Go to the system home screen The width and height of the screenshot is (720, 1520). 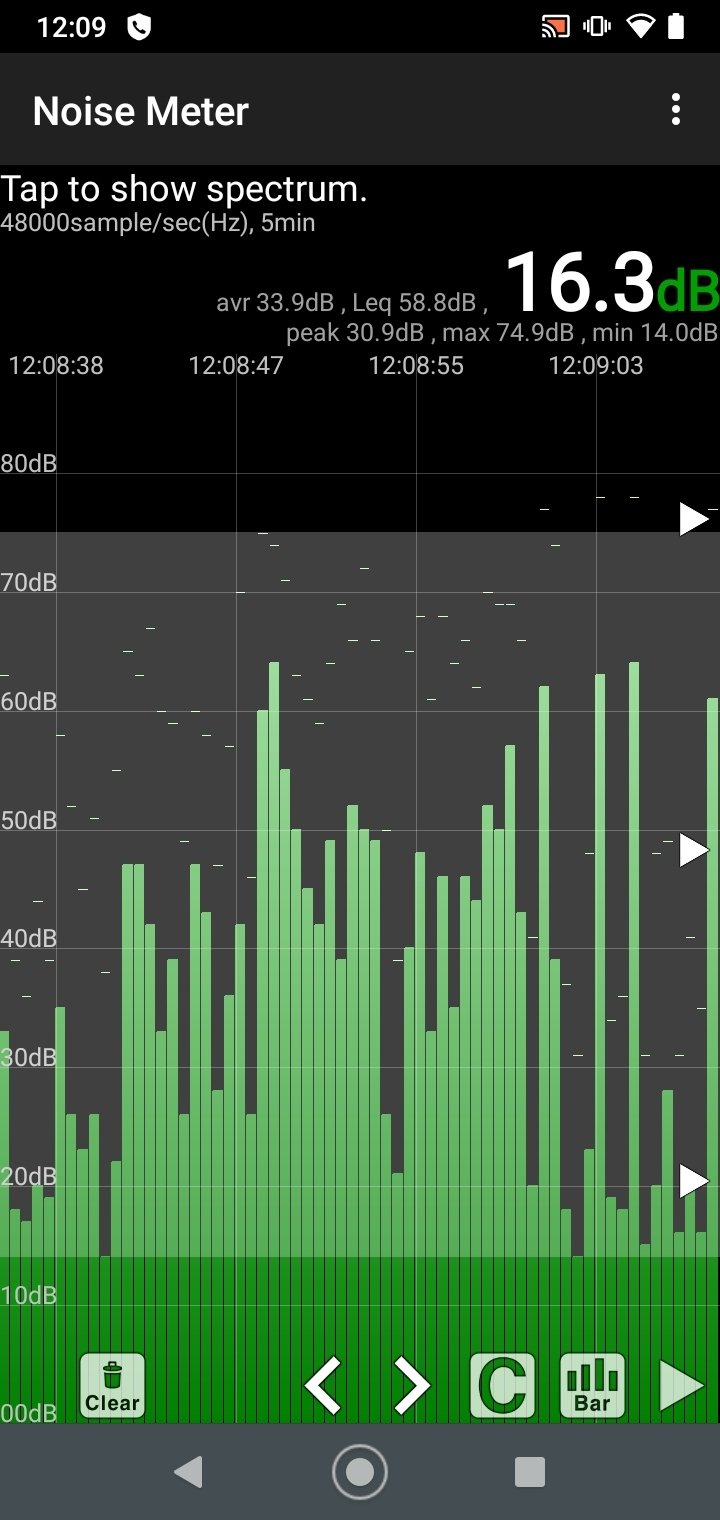360,1472
